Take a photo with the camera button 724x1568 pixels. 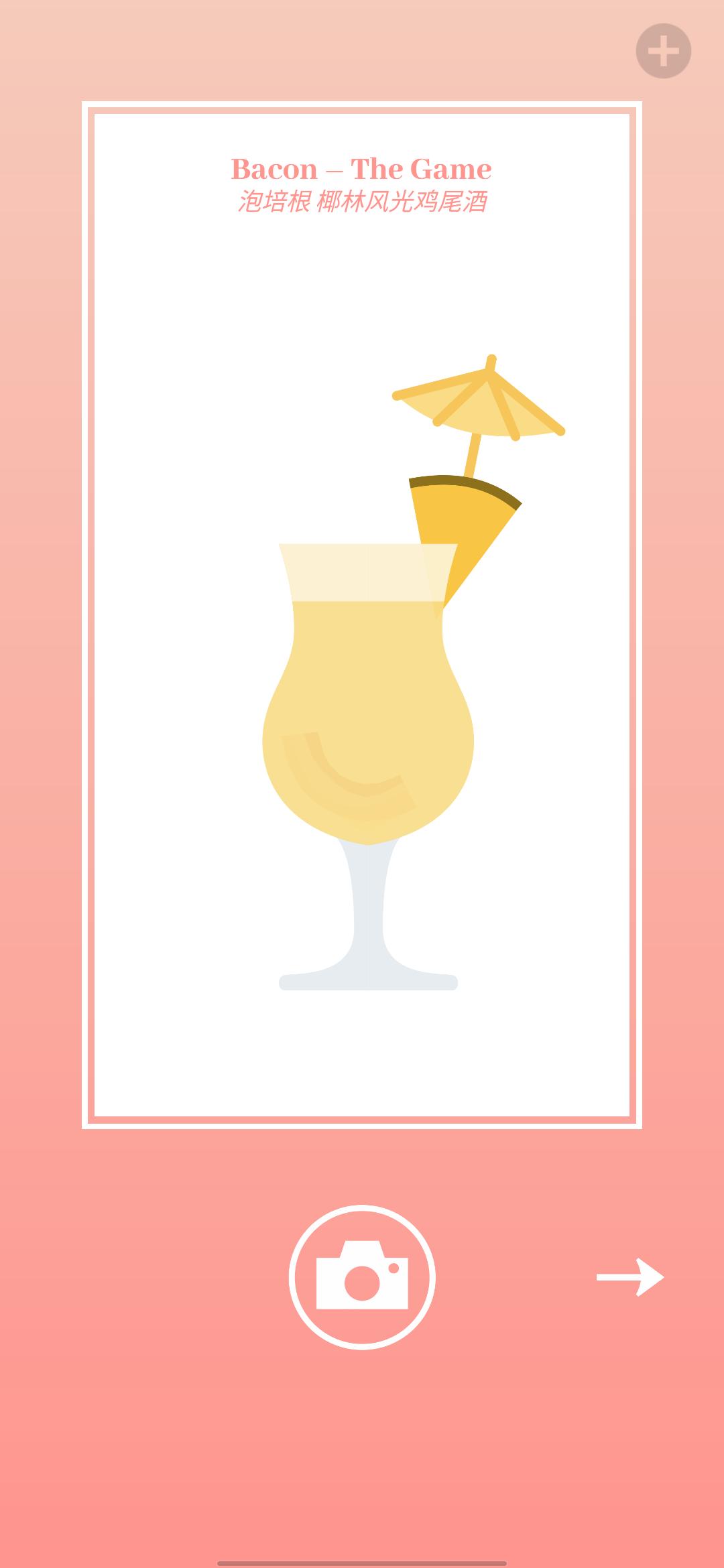362,1277
